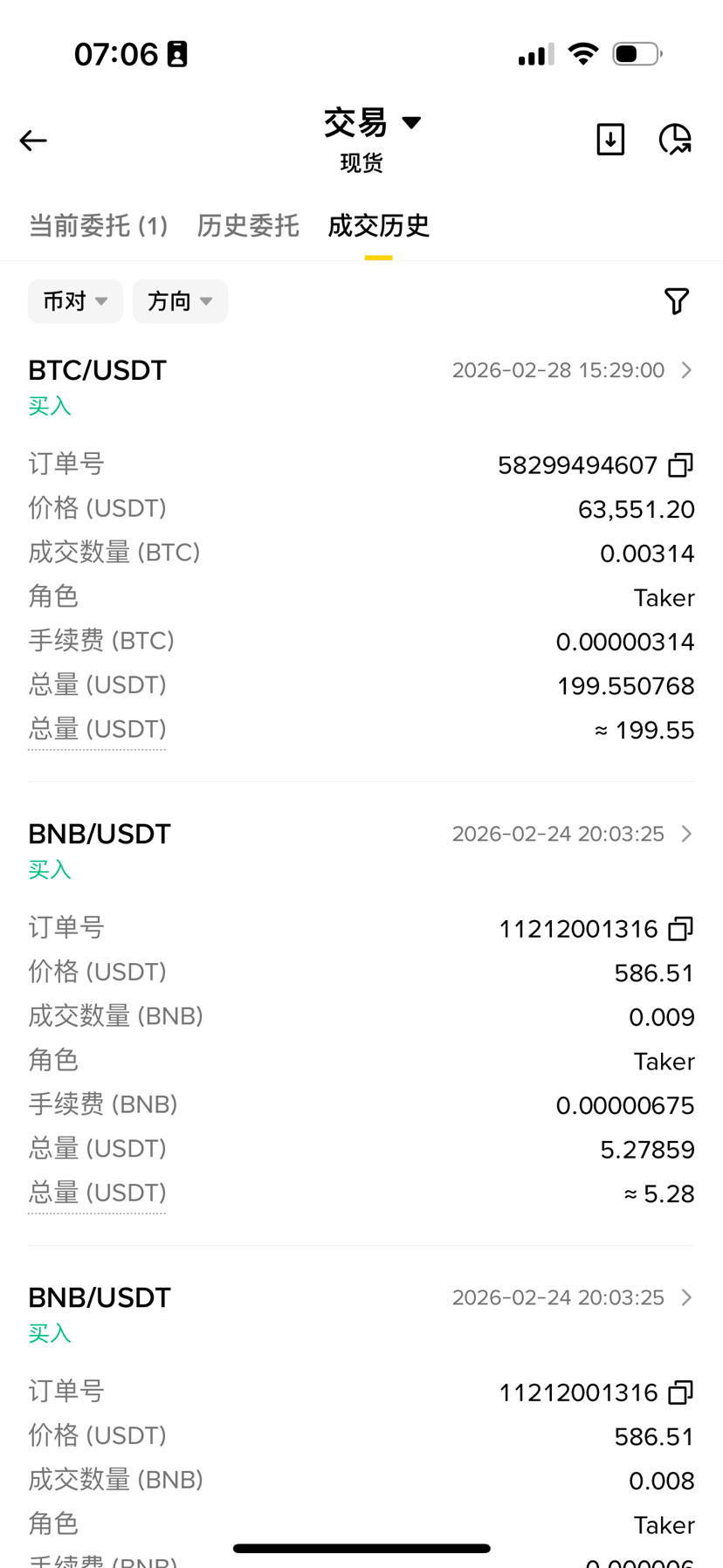Go back using the arrow icon

(33, 141)
